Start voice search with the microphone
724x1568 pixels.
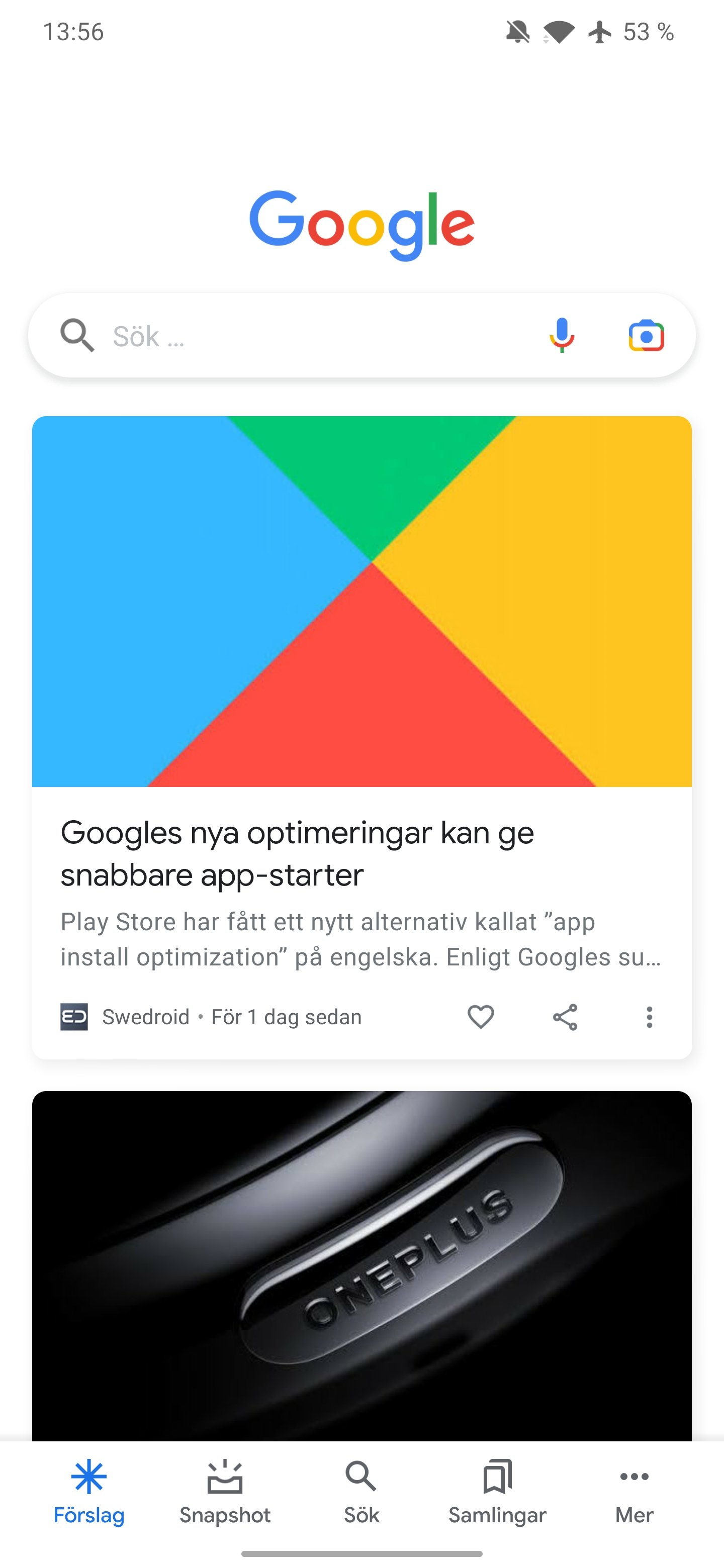click(x=562, y=335)
